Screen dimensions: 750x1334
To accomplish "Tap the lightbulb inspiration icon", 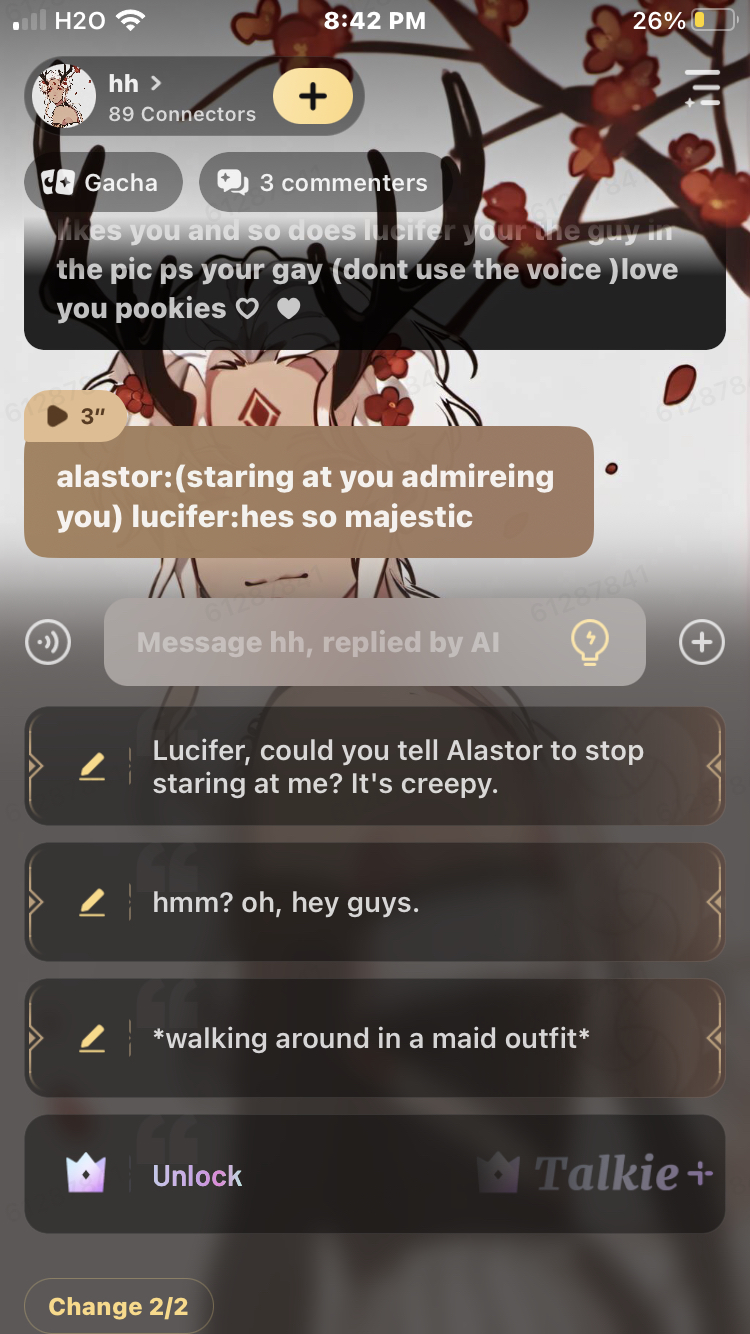I will [589, 642].
